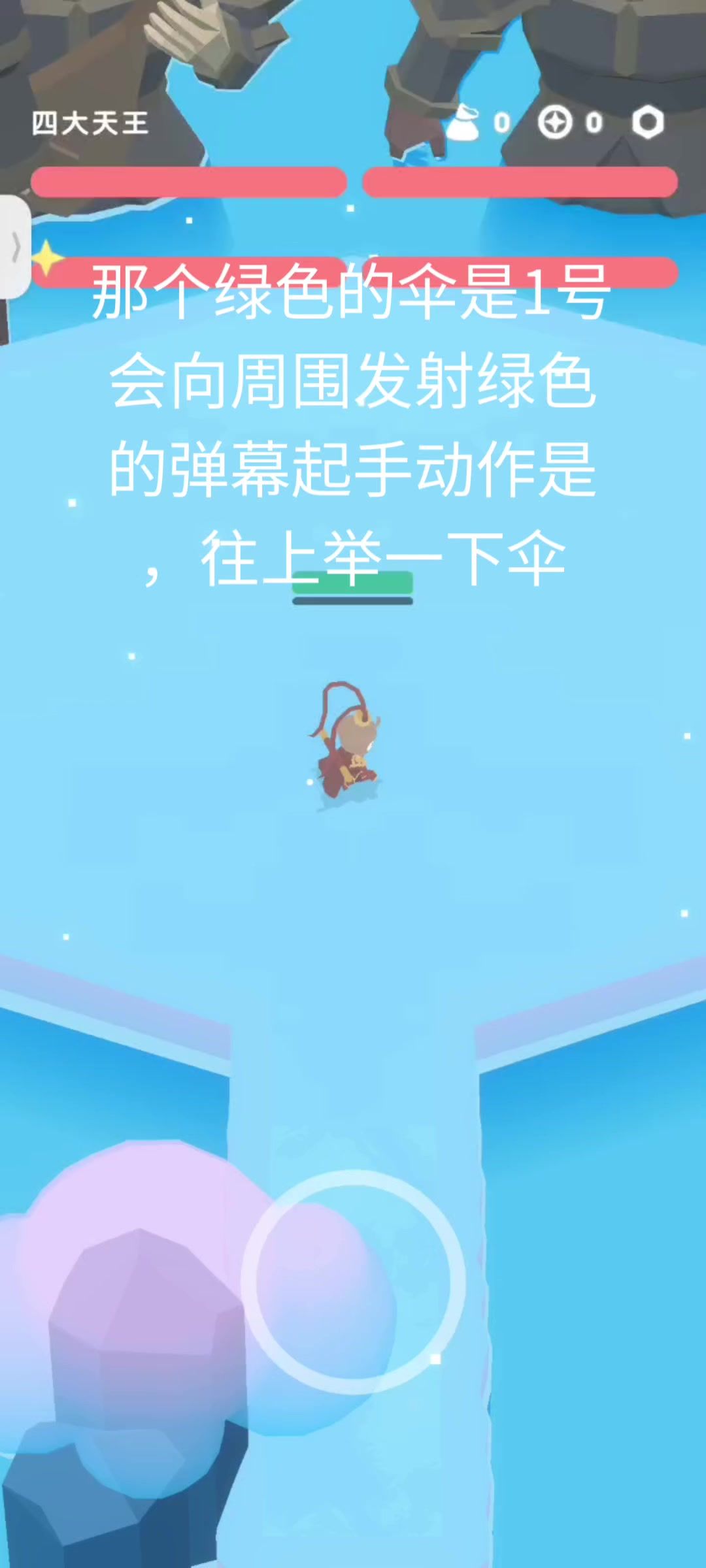
Task: Open the hexagon menu icon
Action: coord(647,122)
